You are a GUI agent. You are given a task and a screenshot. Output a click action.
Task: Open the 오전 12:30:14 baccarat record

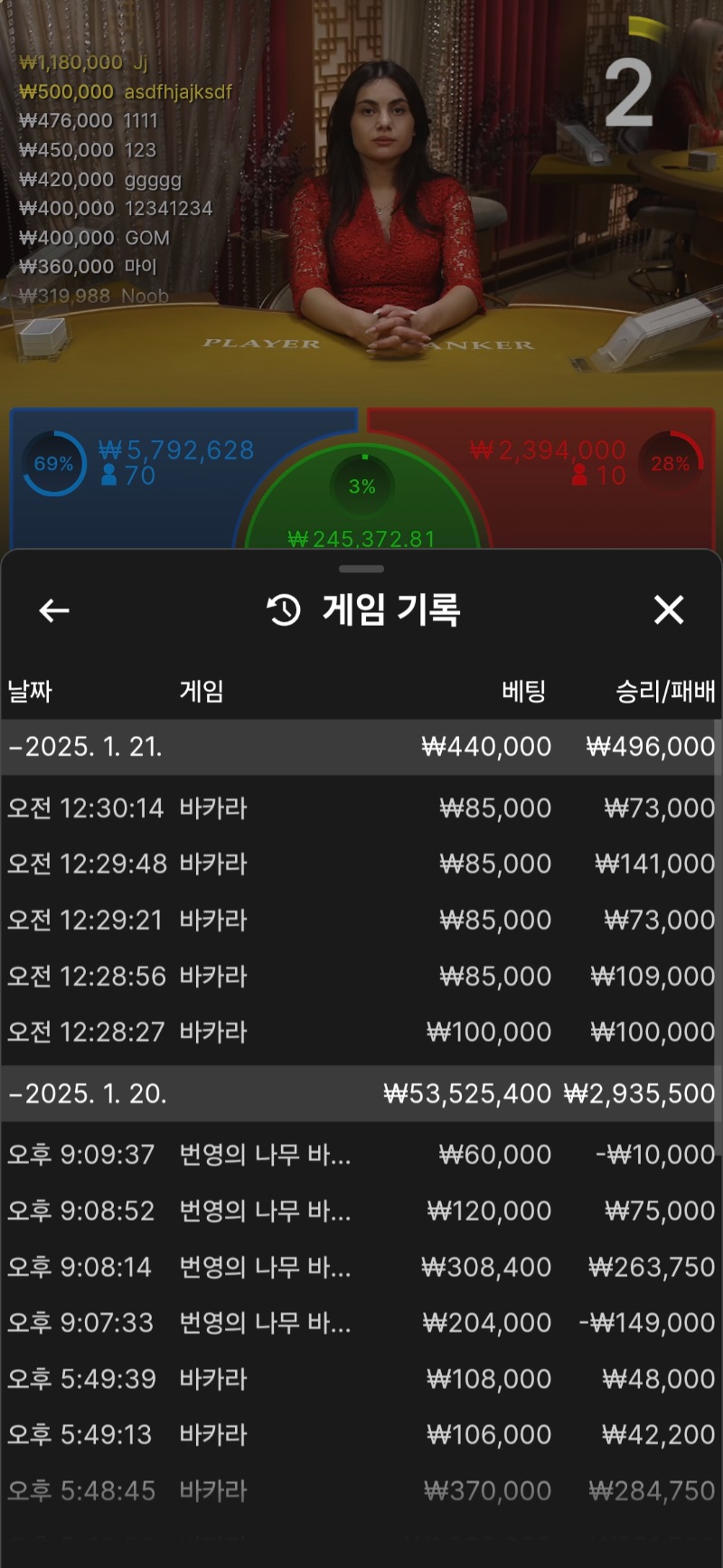pos(361,808)
